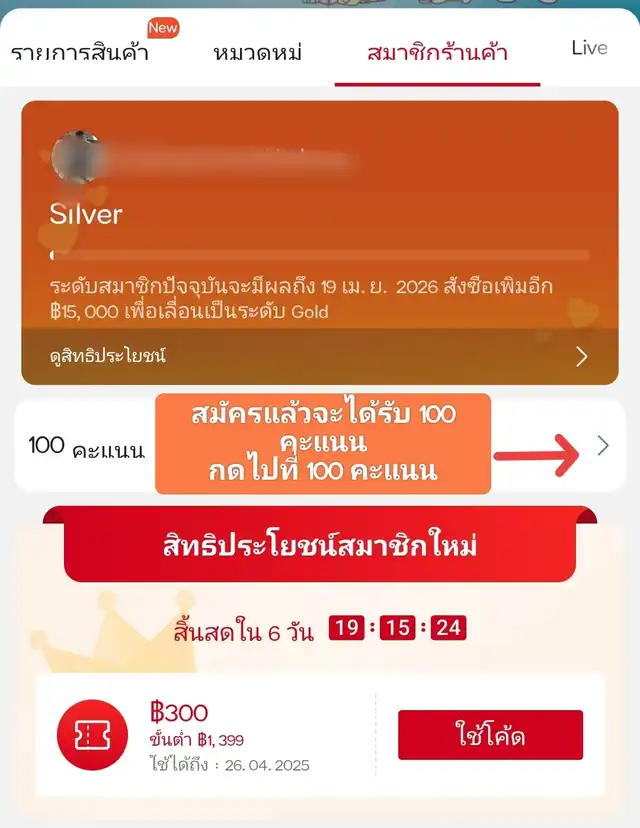Tap ใช้โค้ด for the ฿300 voucher
Image resolution: width=640 pixels, height=828 pixels.
coord(490,735)
